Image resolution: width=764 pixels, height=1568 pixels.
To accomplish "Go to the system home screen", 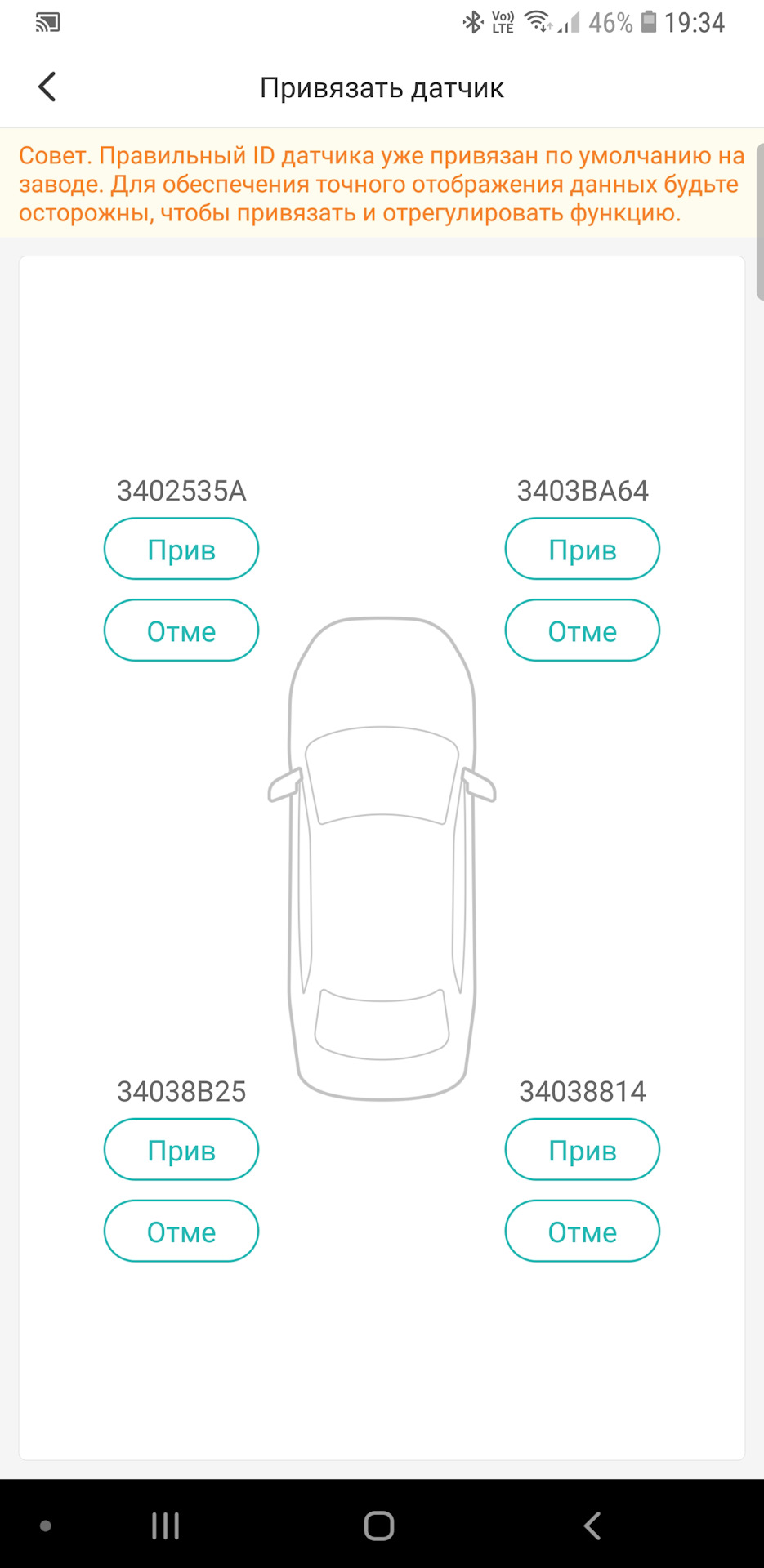I will click(x=379, y=1526).
